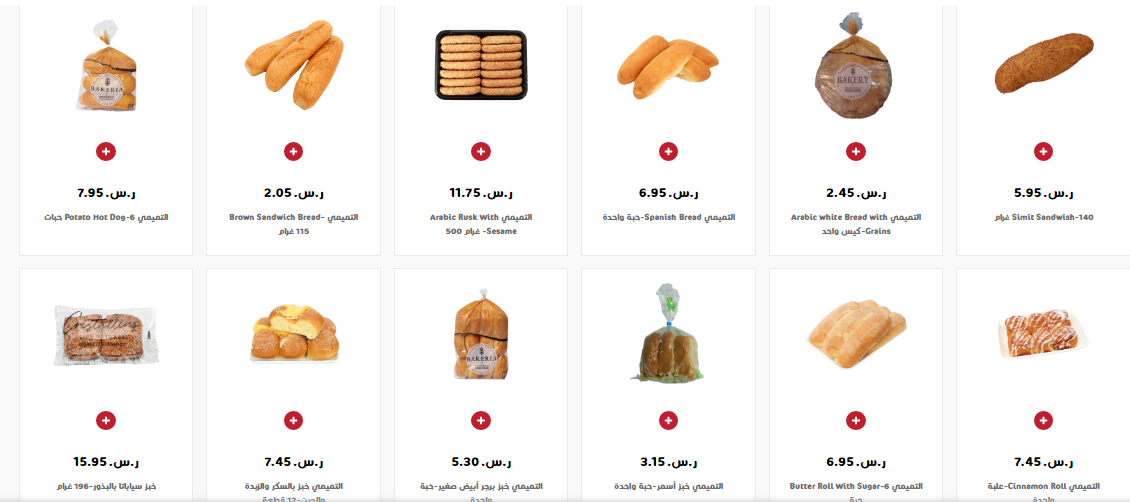Add Simit Sandwish to cart

[x=1043, y=151]
